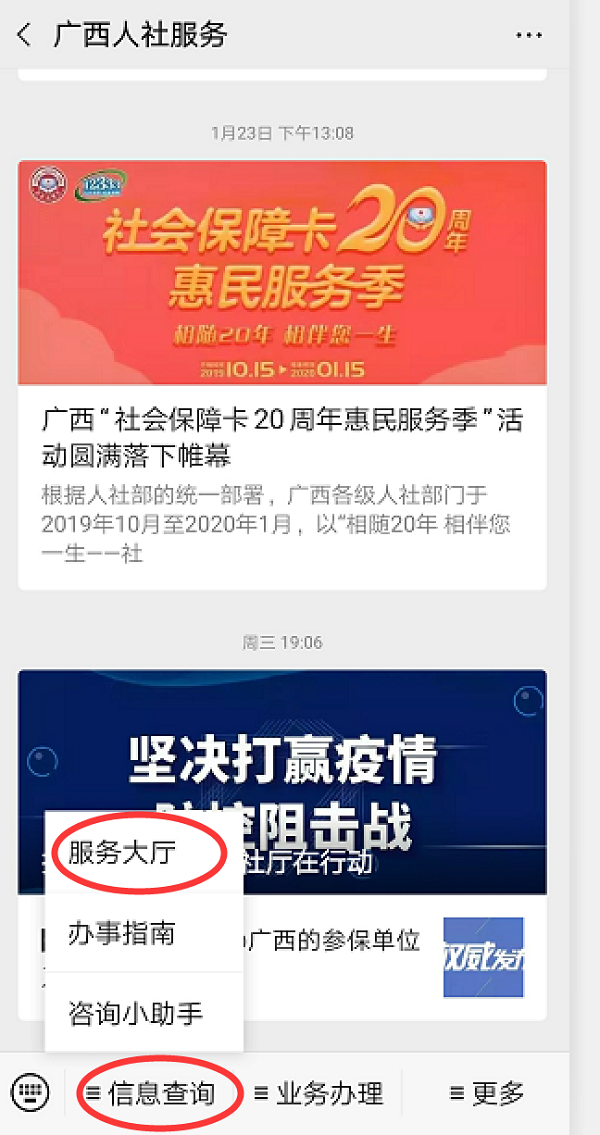
Task: Open the three-dot overflow menu
Action: (x=529, y=36)
